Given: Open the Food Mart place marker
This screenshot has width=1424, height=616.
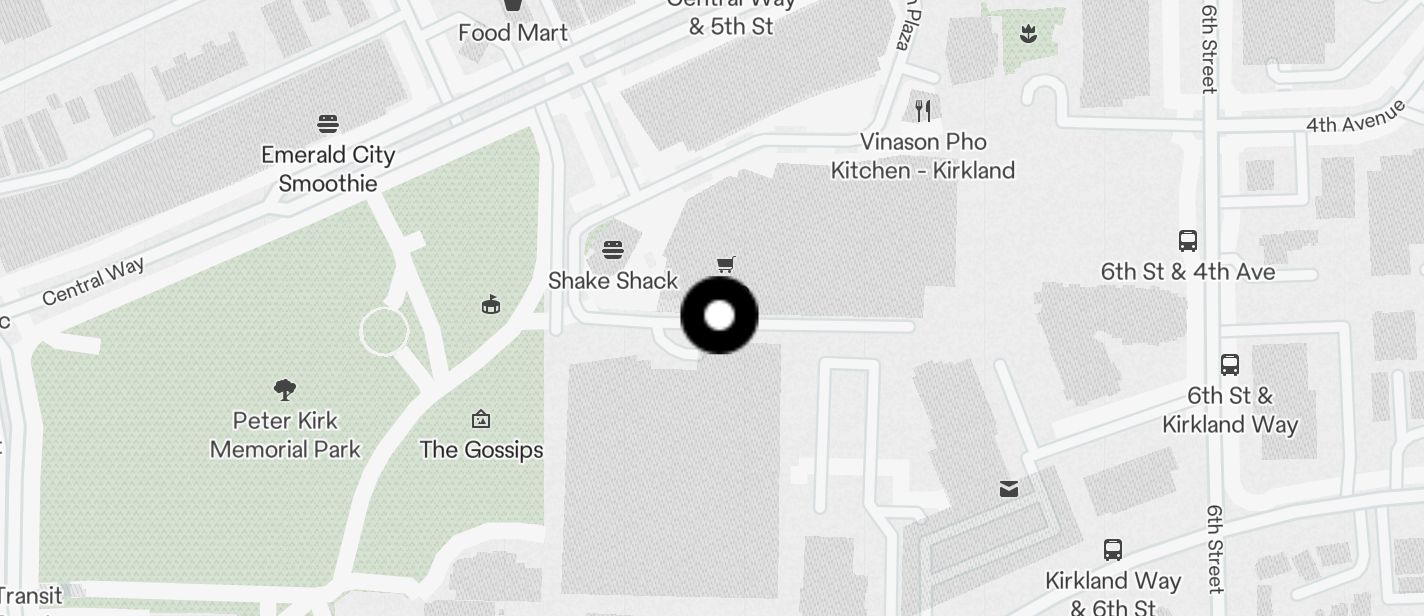Looking at the screenshot, I should pyautogui.click(x=513, y=6).
